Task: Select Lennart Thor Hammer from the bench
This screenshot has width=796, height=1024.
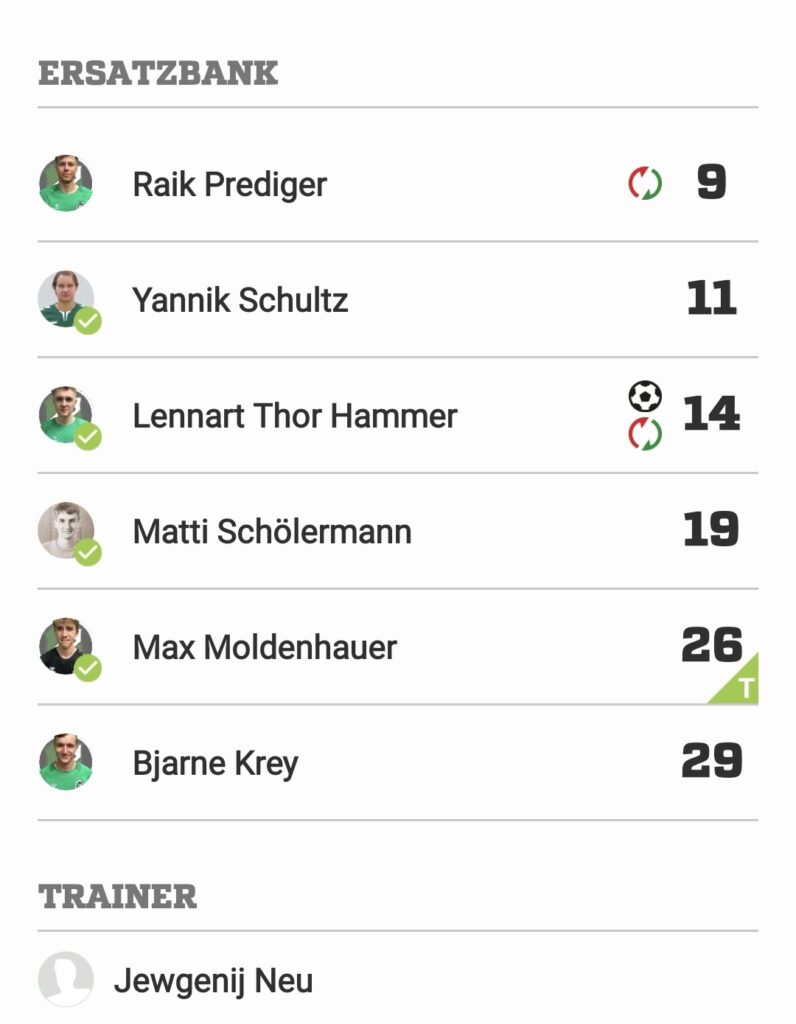Action: coord(294,415)
